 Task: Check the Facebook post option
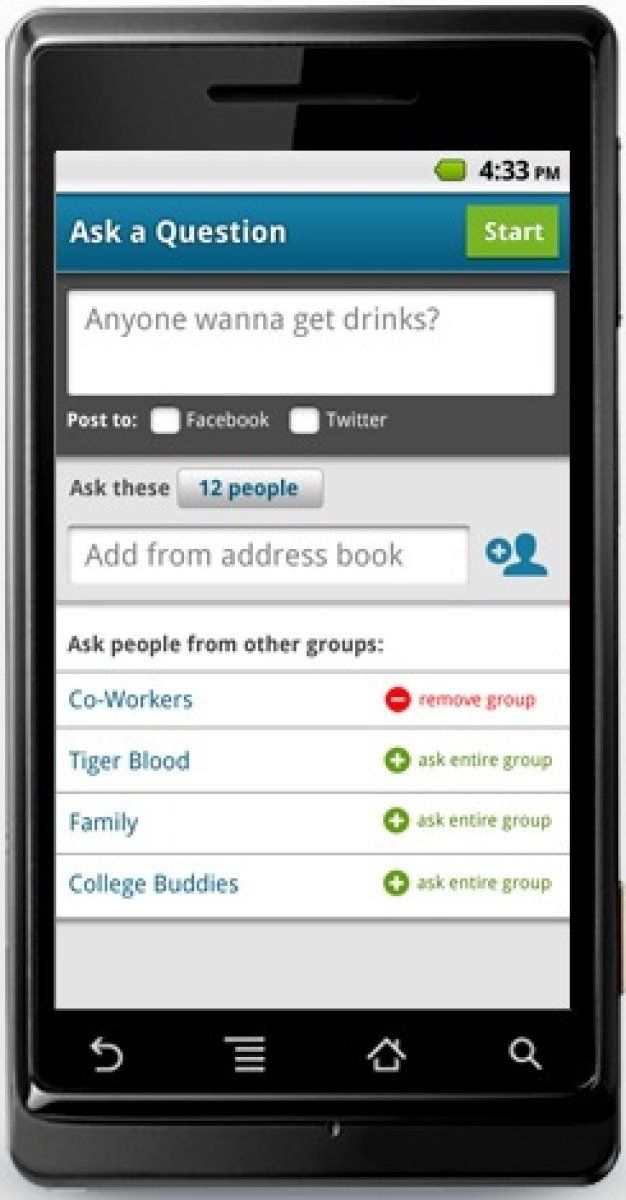[x=165, y=421]
